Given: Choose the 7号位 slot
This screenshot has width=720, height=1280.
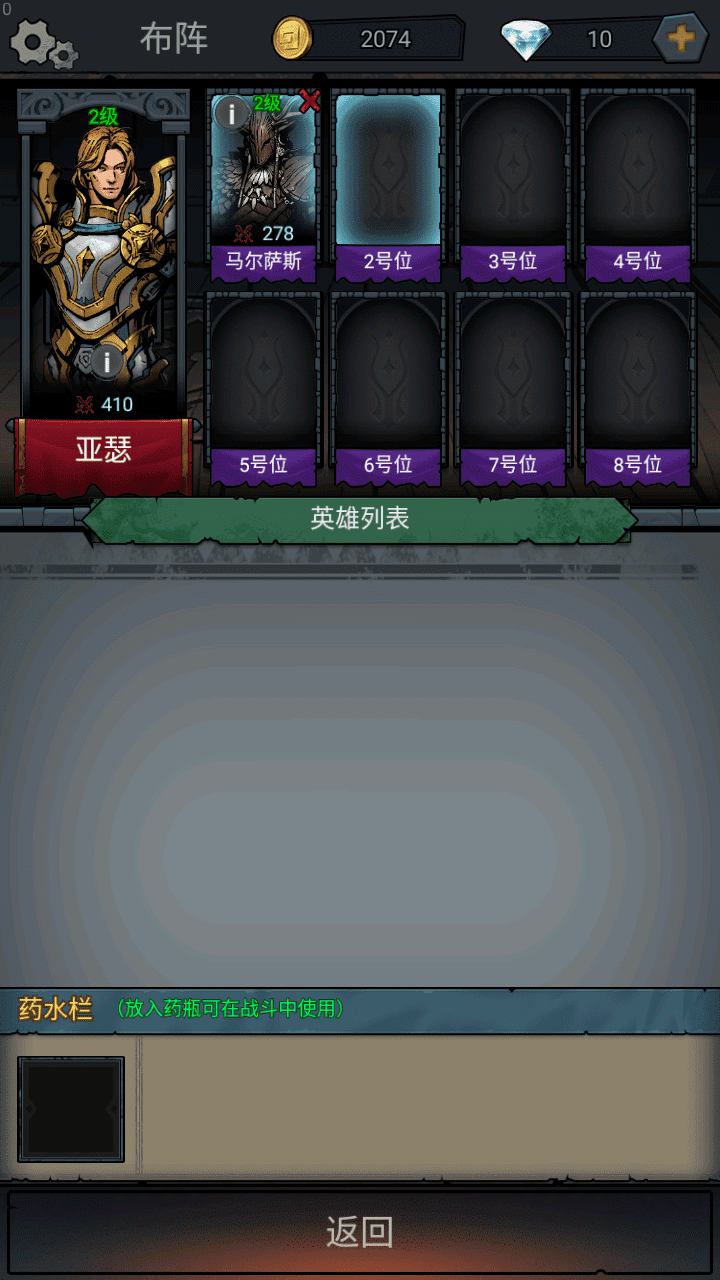Looking at the screenshot, I should point(513,380).
